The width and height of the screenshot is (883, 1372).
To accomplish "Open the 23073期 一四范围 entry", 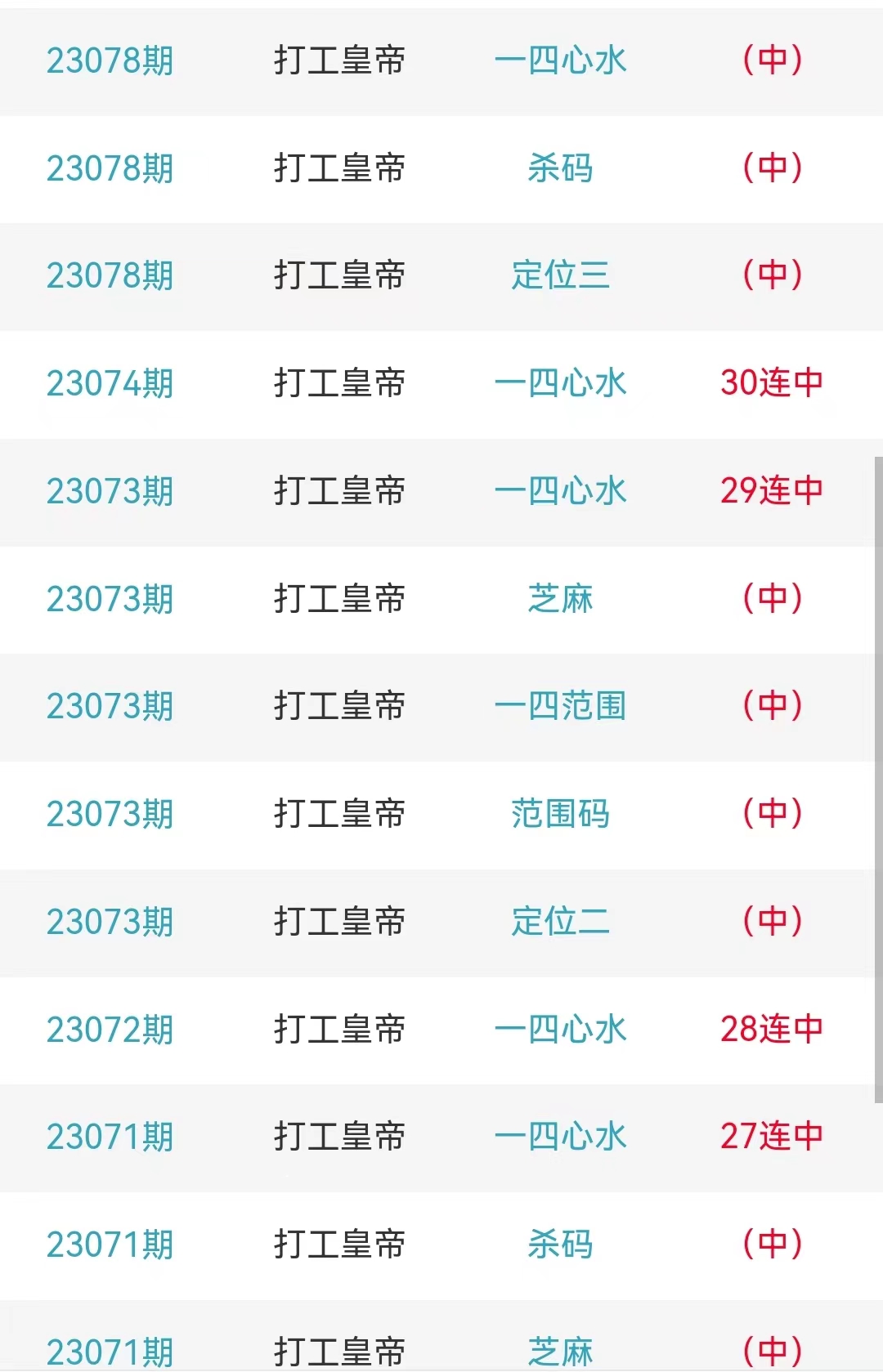I will click(560, 706).
